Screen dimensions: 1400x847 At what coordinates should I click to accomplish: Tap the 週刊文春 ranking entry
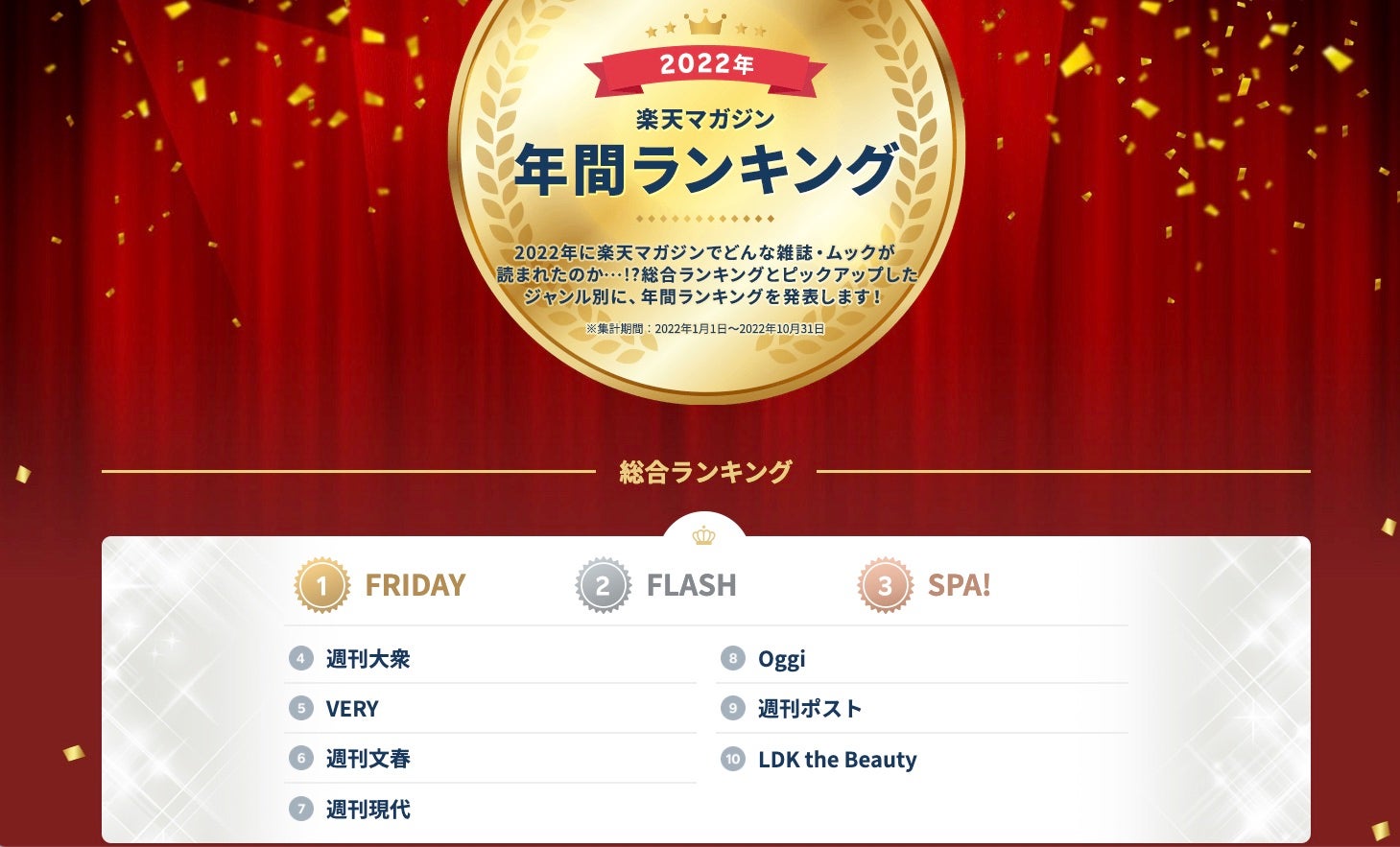pyautogui.click(x=368, y=759)
